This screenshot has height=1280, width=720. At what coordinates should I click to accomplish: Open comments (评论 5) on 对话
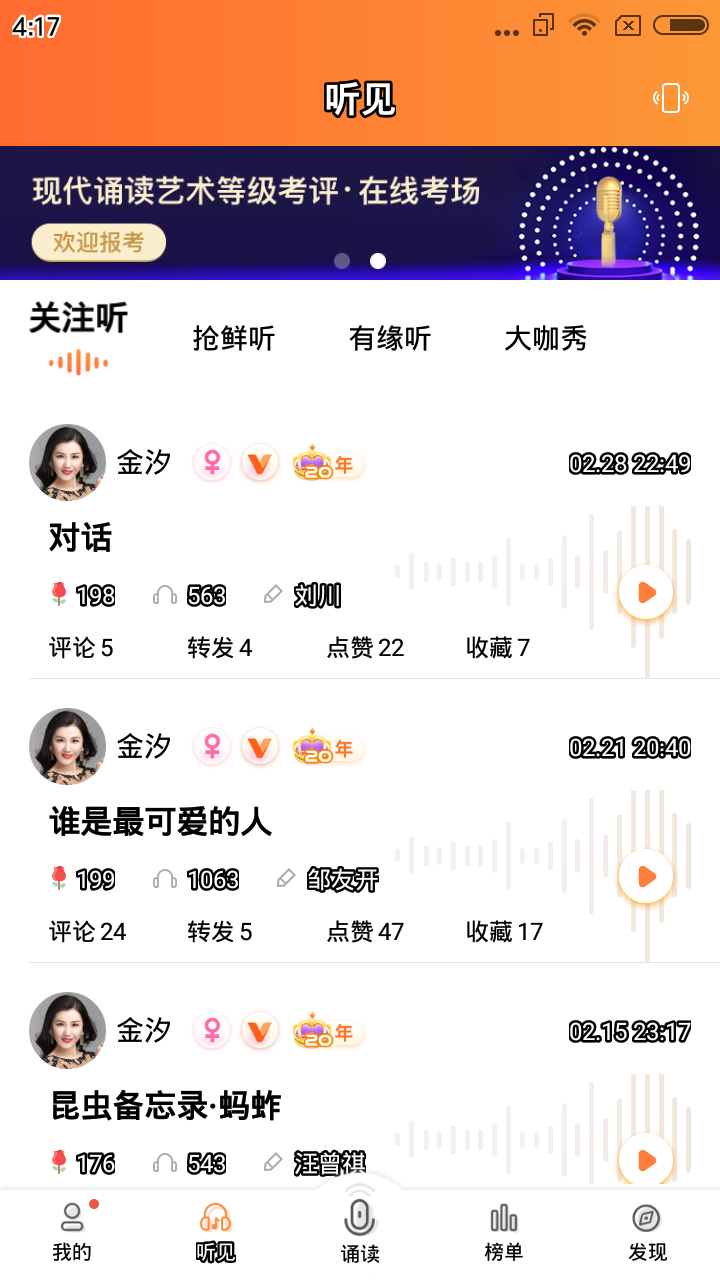click(81, 648)
